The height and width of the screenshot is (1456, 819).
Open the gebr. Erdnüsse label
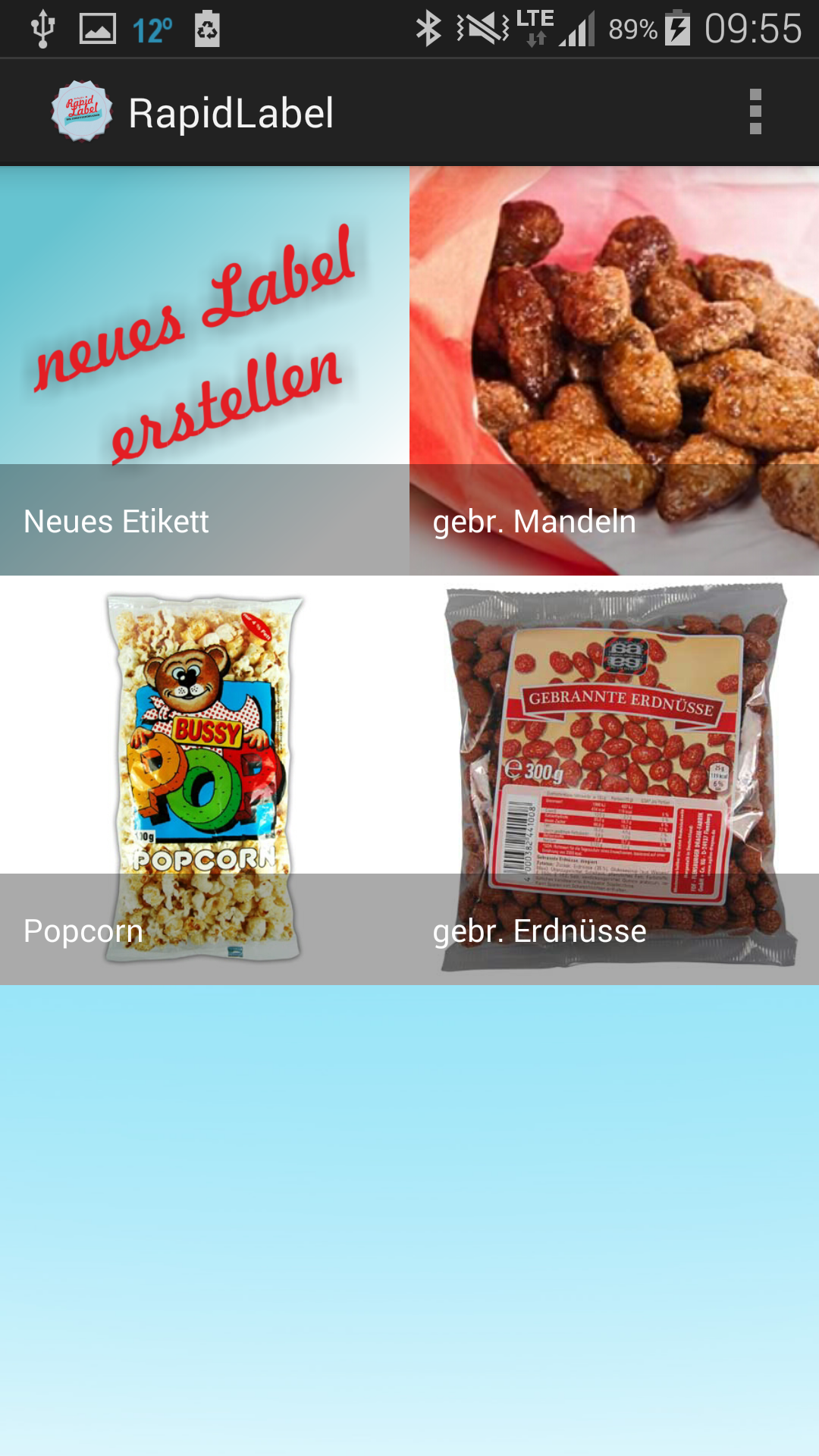(x=614, y=780)
